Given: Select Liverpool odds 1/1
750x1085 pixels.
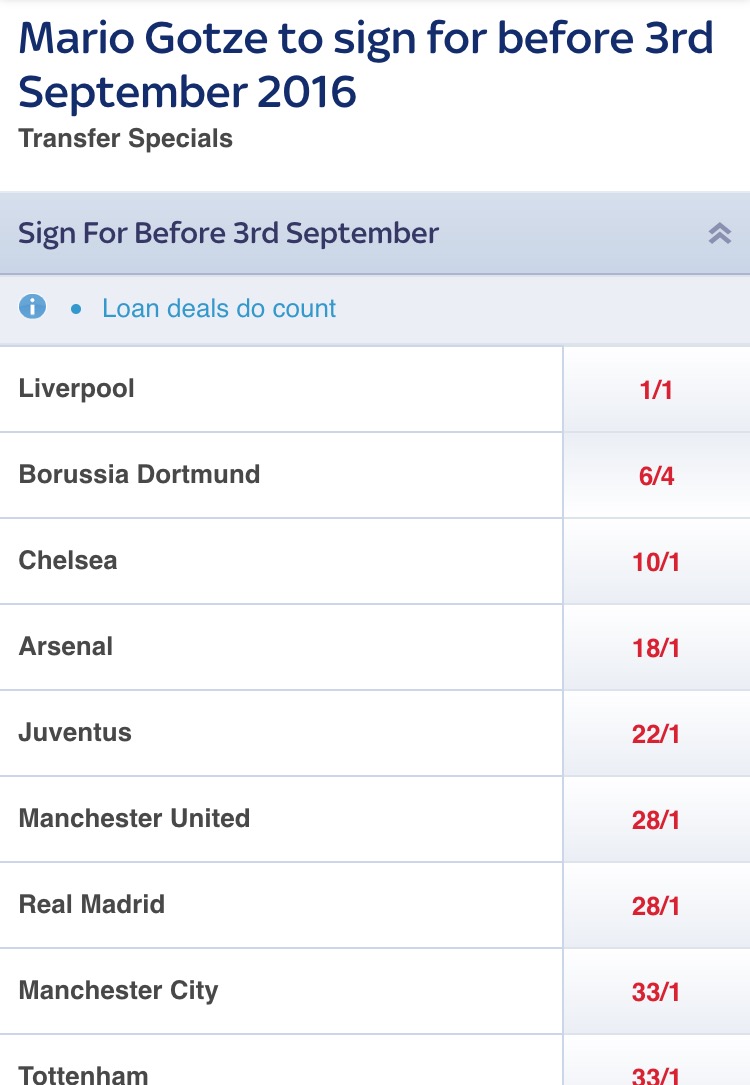Looking at the screenshot, I should pos(656,390).
